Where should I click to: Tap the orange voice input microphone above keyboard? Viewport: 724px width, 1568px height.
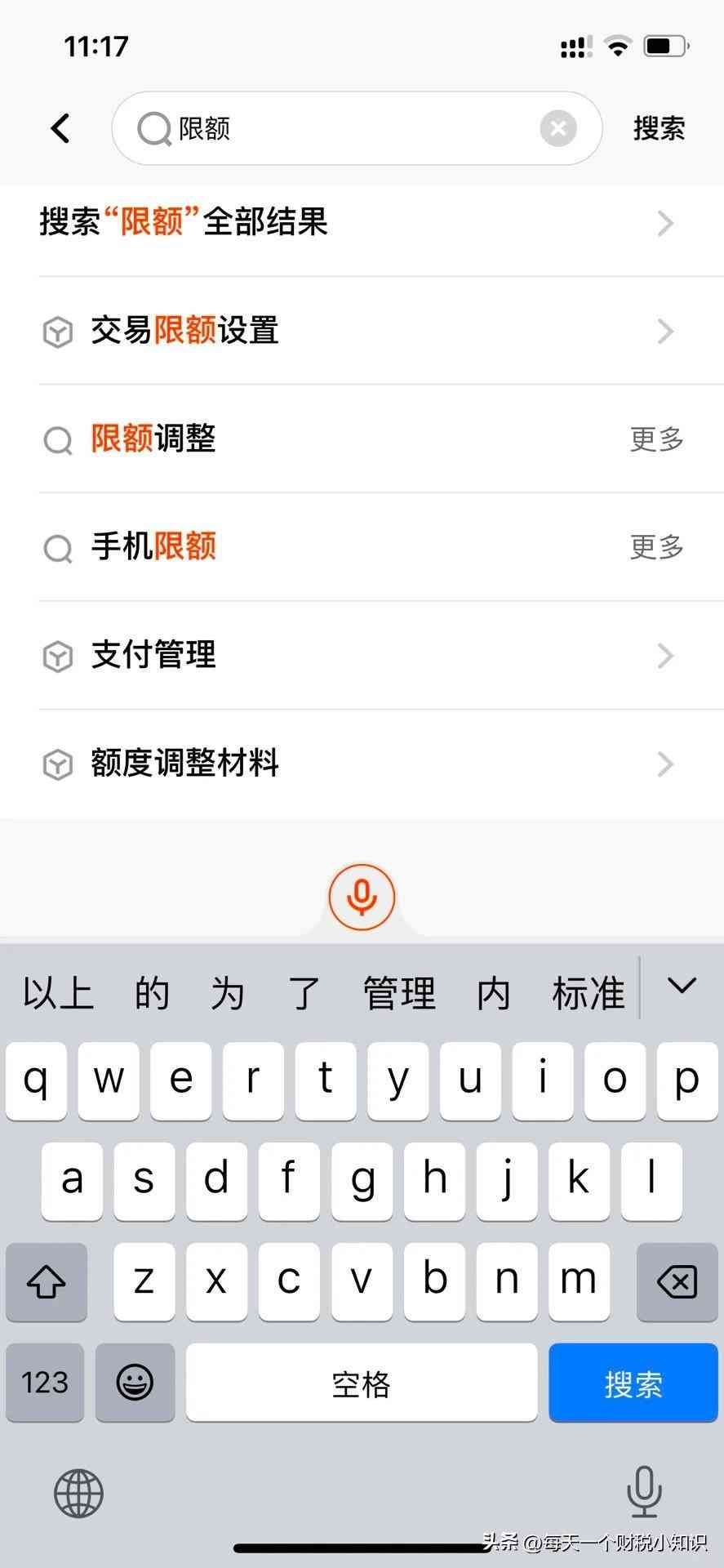[x=362, y=896]
